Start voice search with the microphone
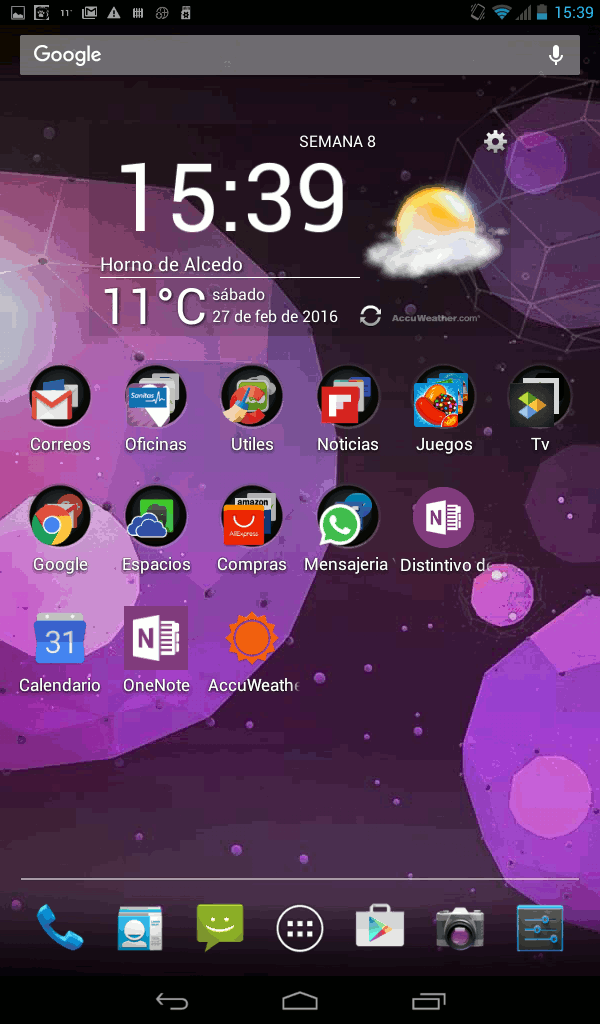This screenshot has width=600, height=1024. 556,55
